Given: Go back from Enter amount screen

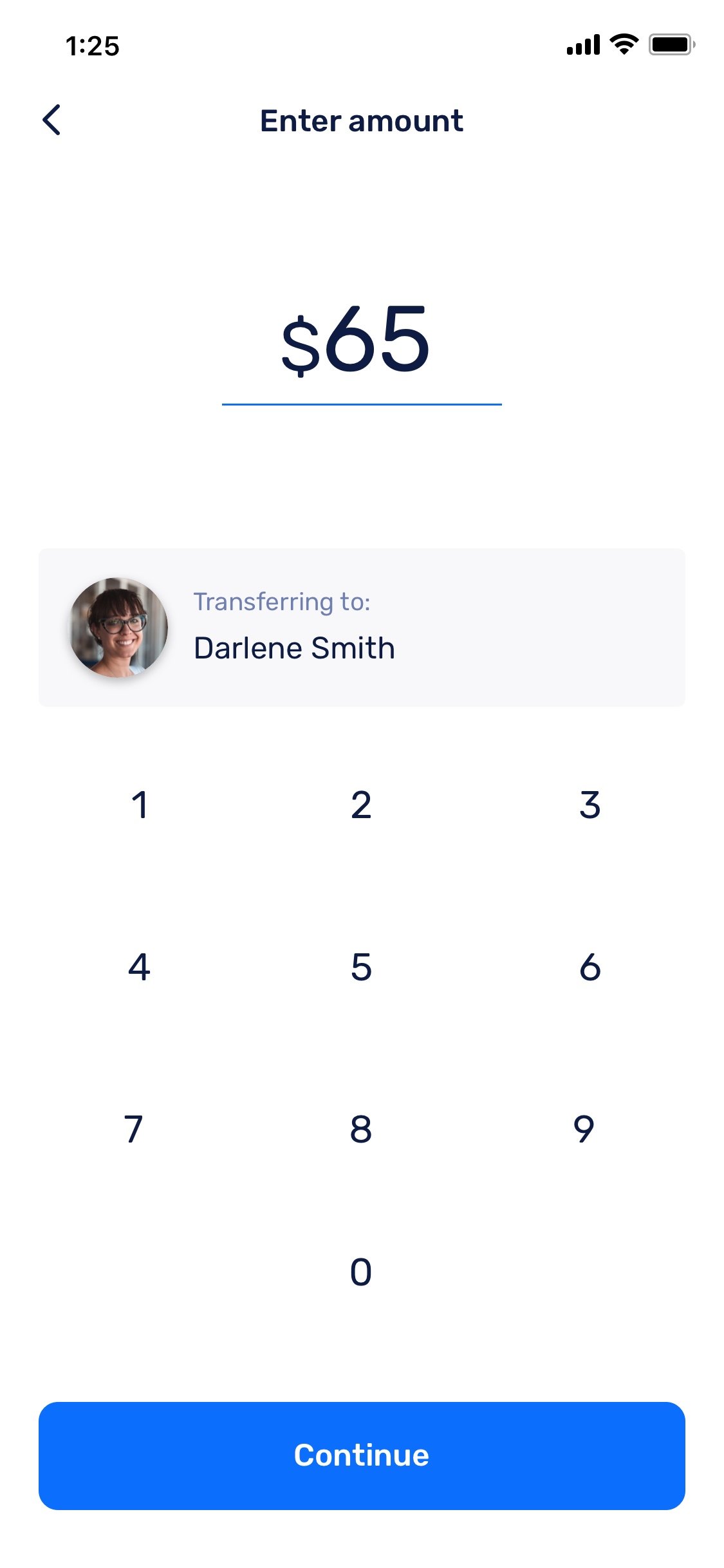Looking at the screenshot, I should tap(51, 120).
